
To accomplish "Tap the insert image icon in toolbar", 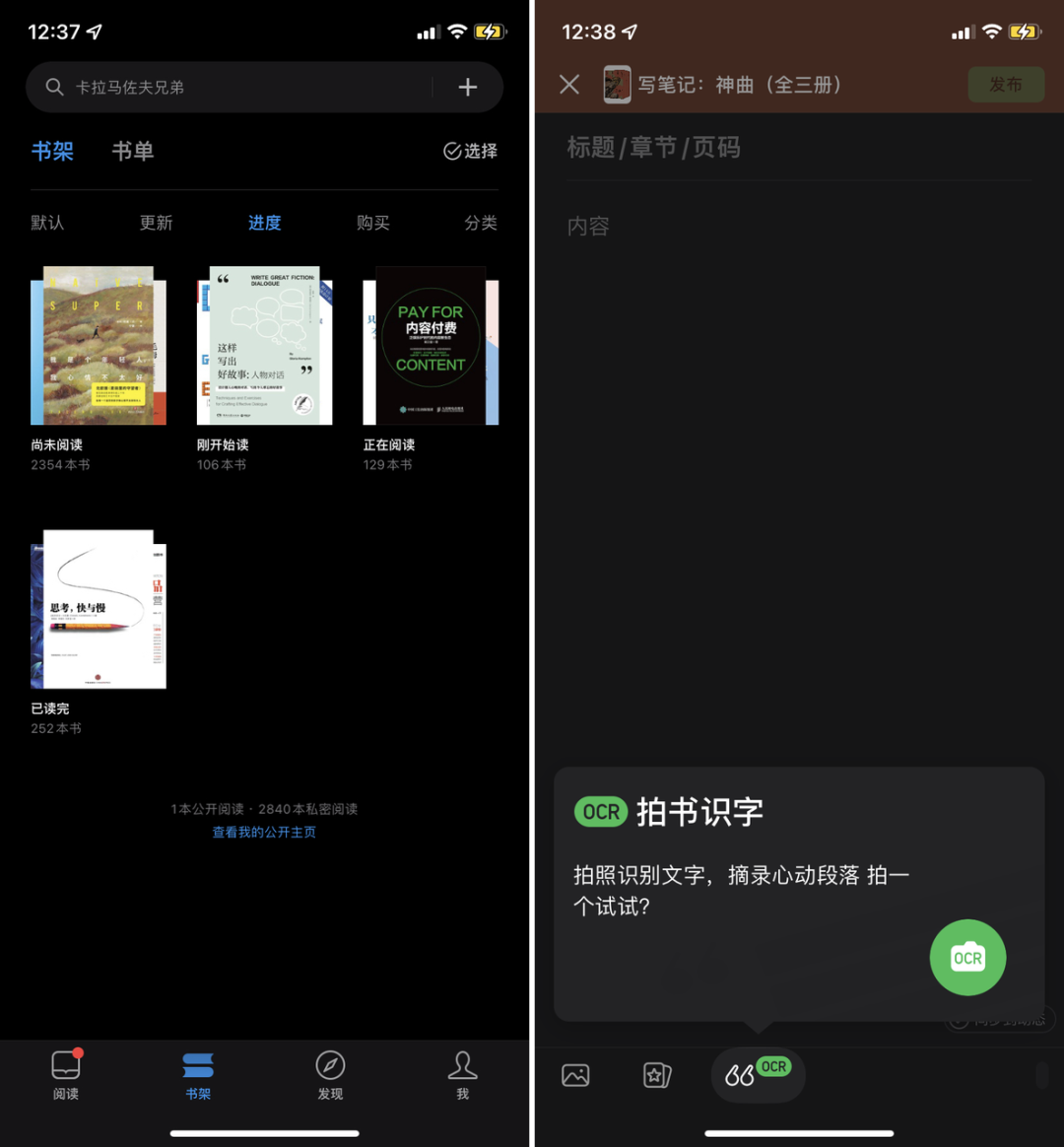I will (575, 1075).
